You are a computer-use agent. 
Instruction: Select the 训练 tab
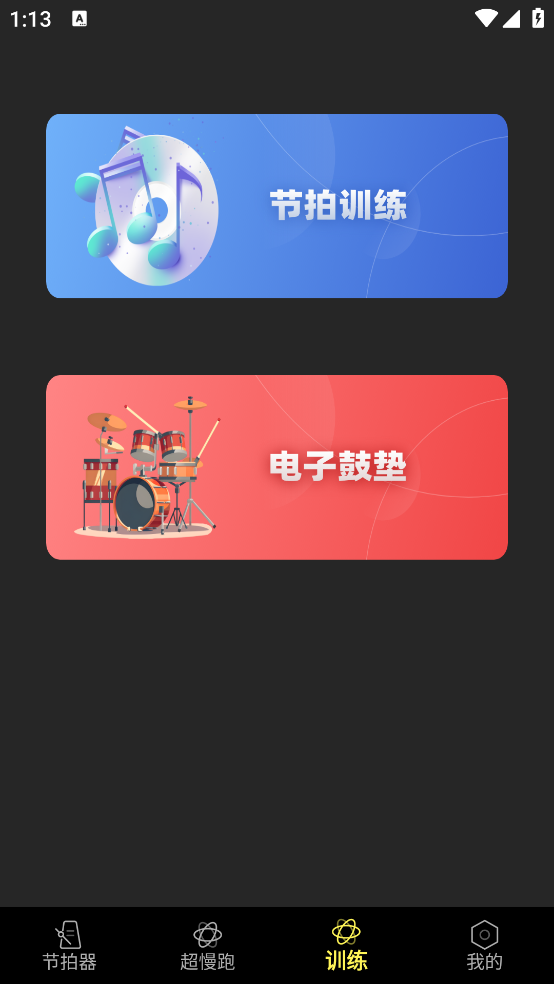click(346, 946)
